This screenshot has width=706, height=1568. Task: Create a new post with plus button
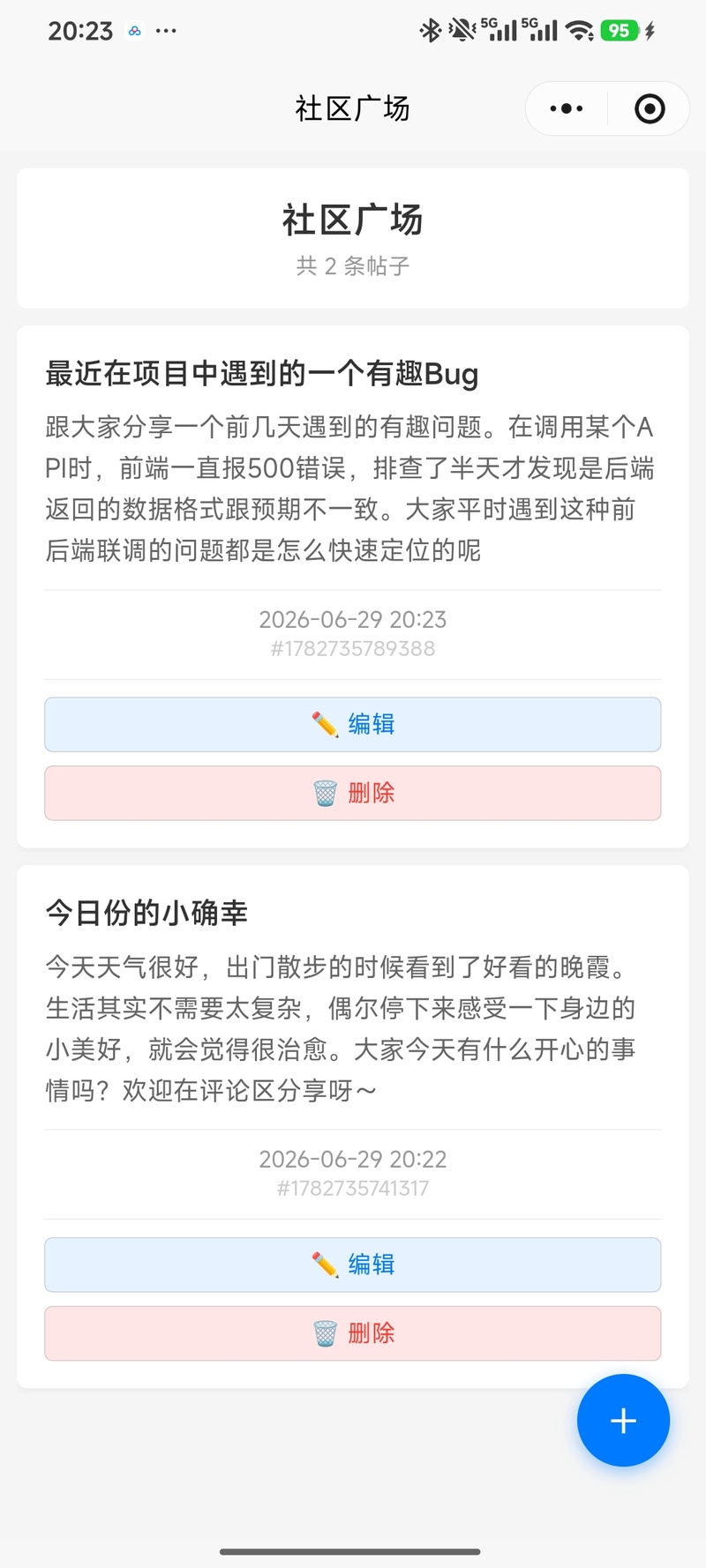(623, 1420)
